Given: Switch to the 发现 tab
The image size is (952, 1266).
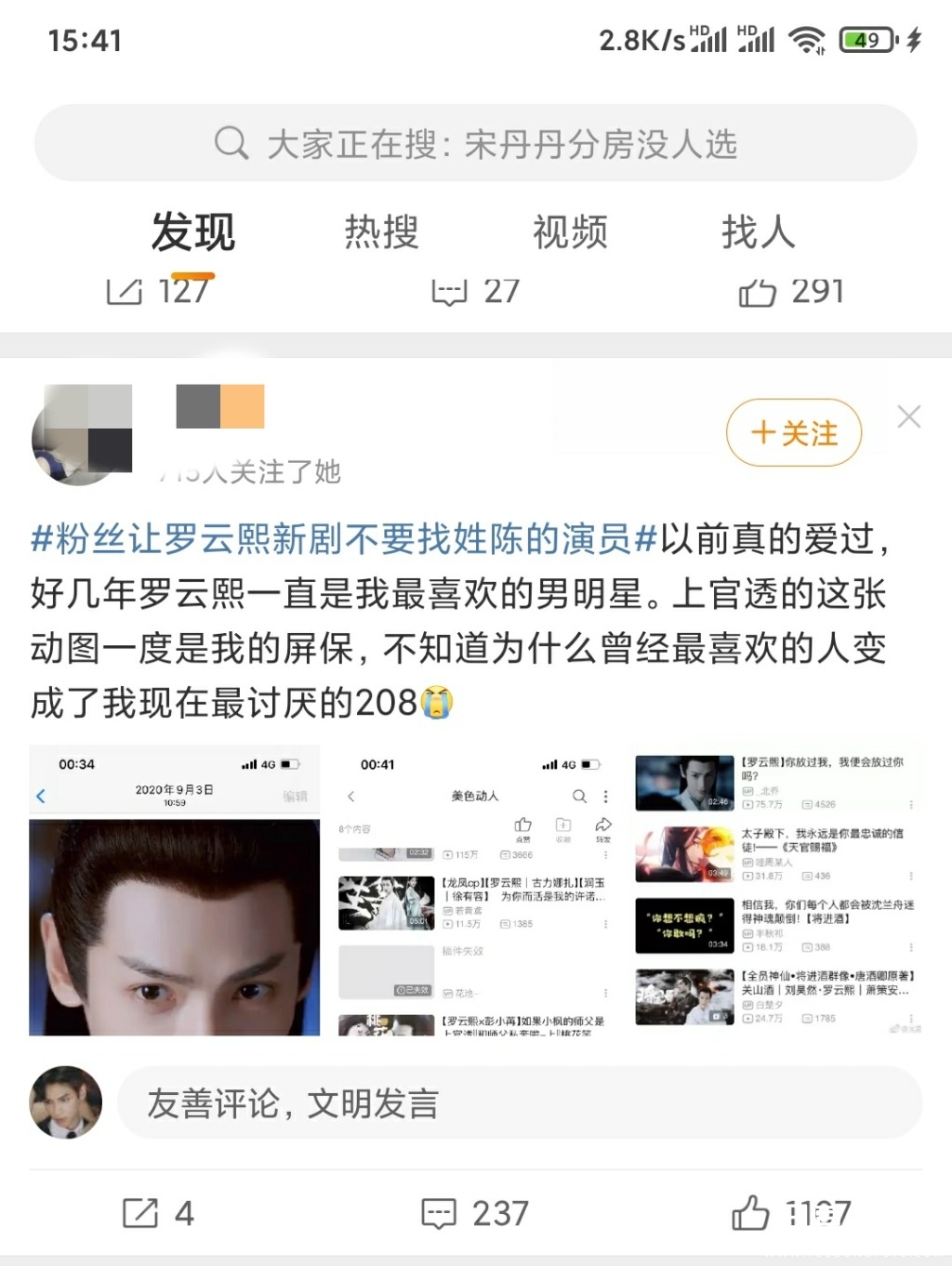Looking at the screenshot, I should (193, 232).
